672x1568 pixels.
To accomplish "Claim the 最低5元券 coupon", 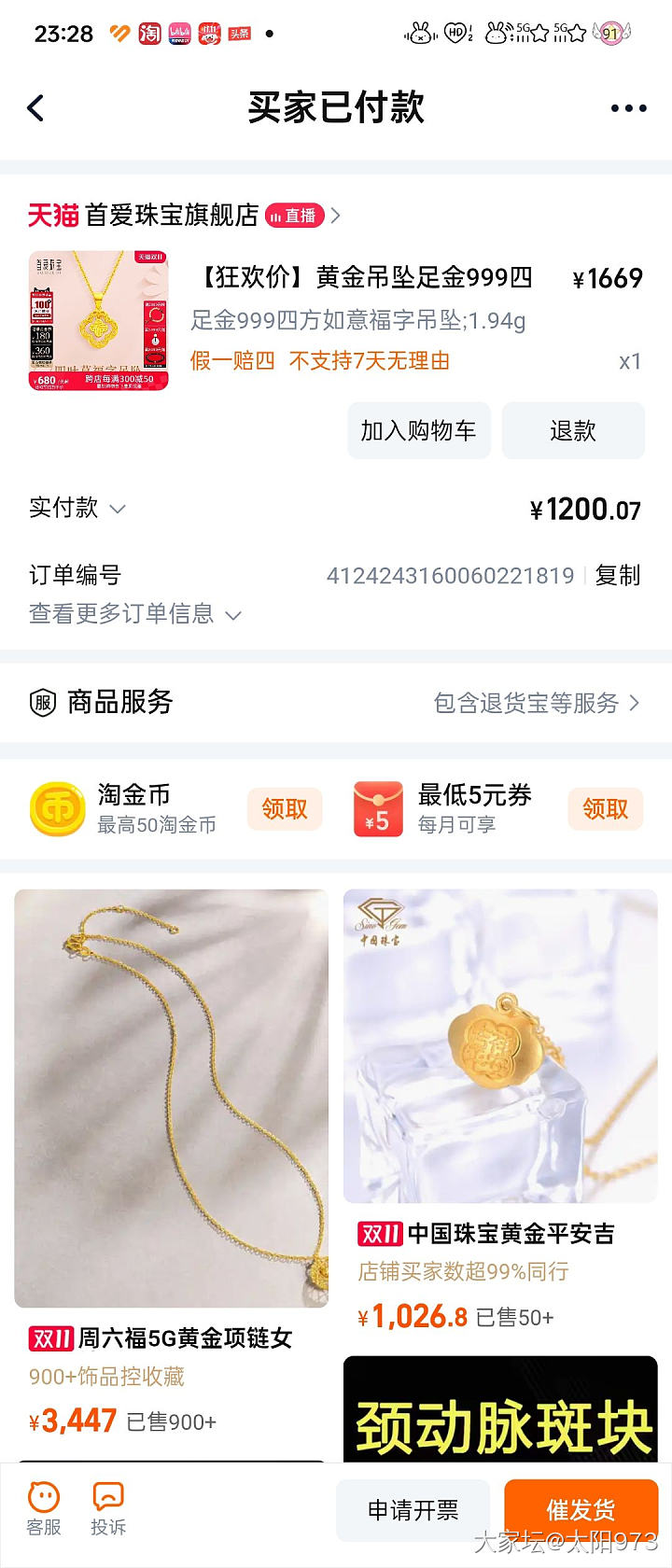I will pyautogui.click(x=605, y=808).
